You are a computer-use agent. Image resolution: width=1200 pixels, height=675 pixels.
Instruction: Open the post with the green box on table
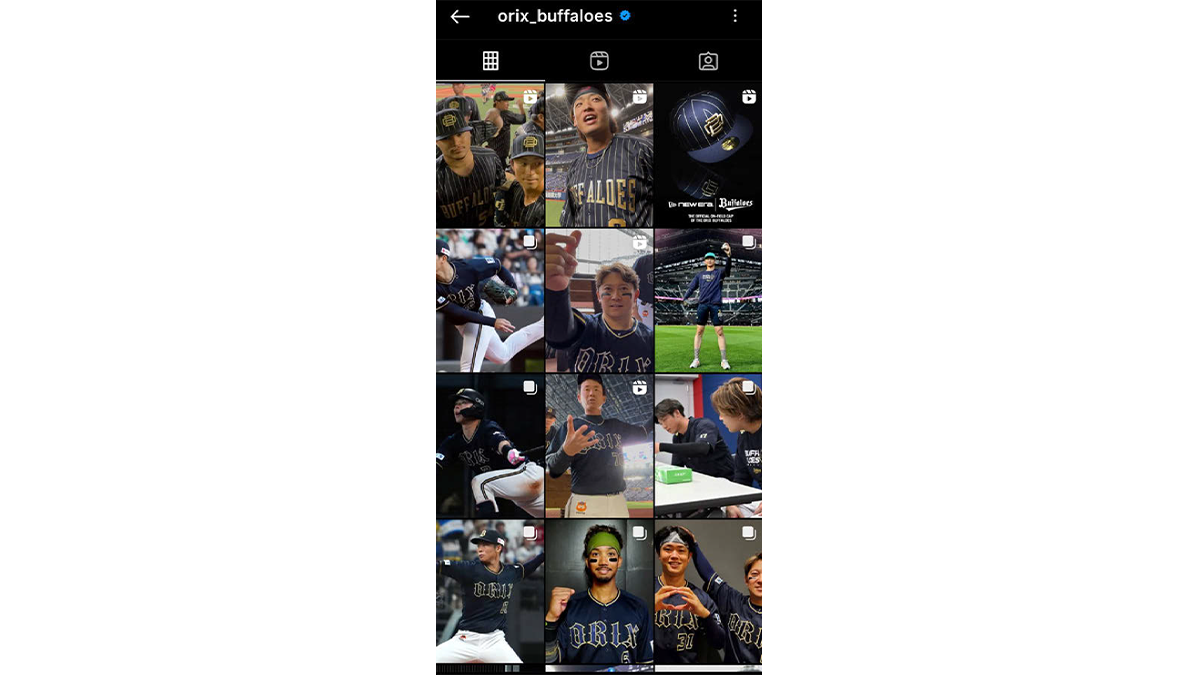[x=708, y=446]
